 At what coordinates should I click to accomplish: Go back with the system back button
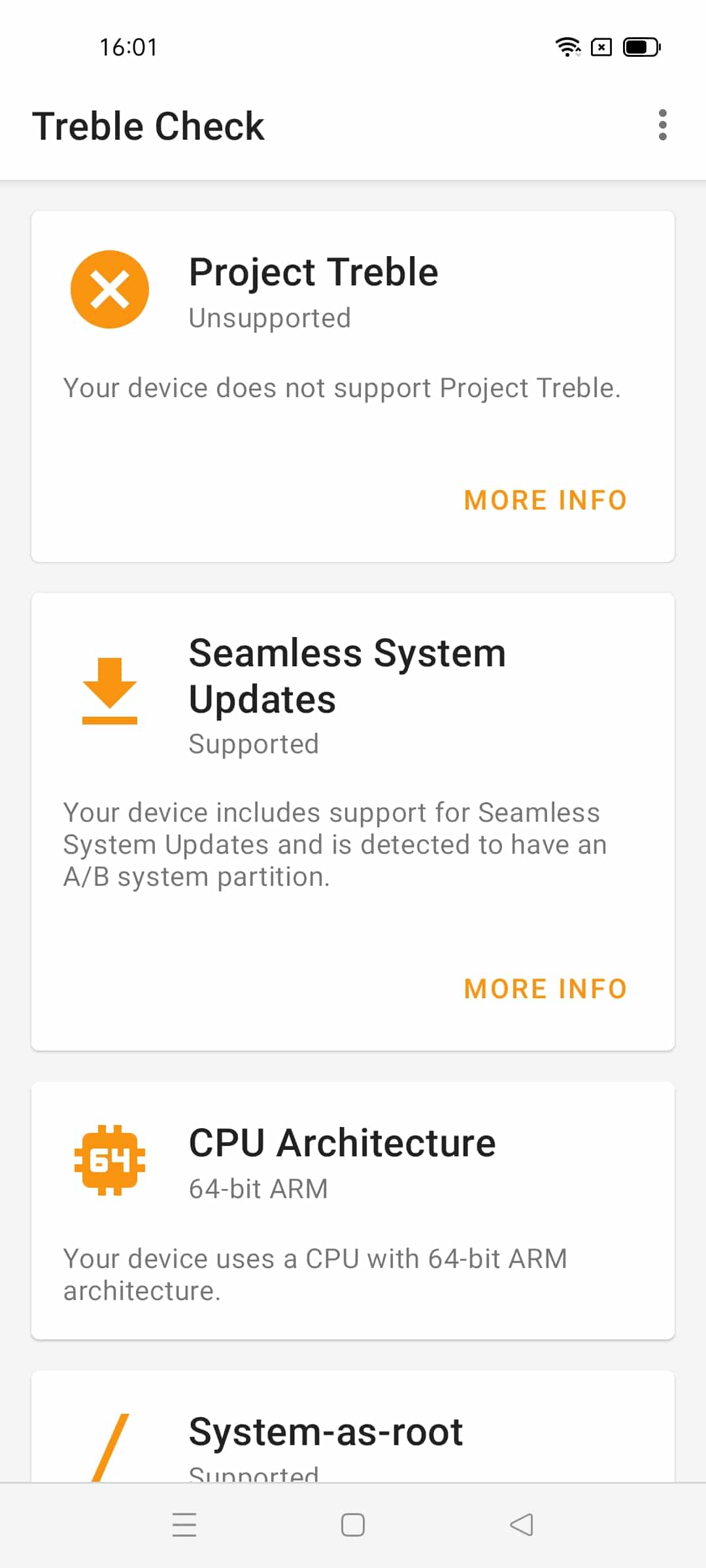(x=522, y=1525)
